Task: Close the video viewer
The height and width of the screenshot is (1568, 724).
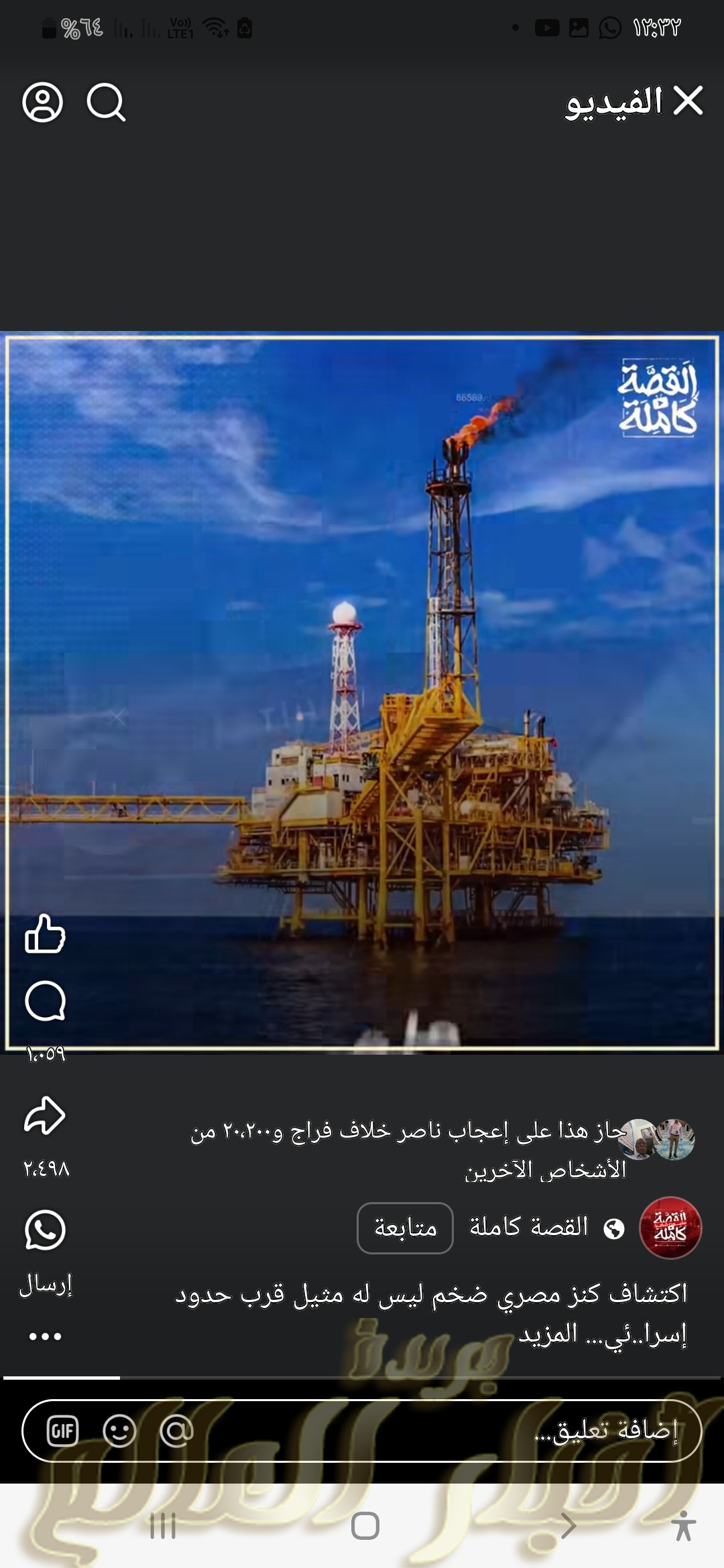Action: click(688, 101)
